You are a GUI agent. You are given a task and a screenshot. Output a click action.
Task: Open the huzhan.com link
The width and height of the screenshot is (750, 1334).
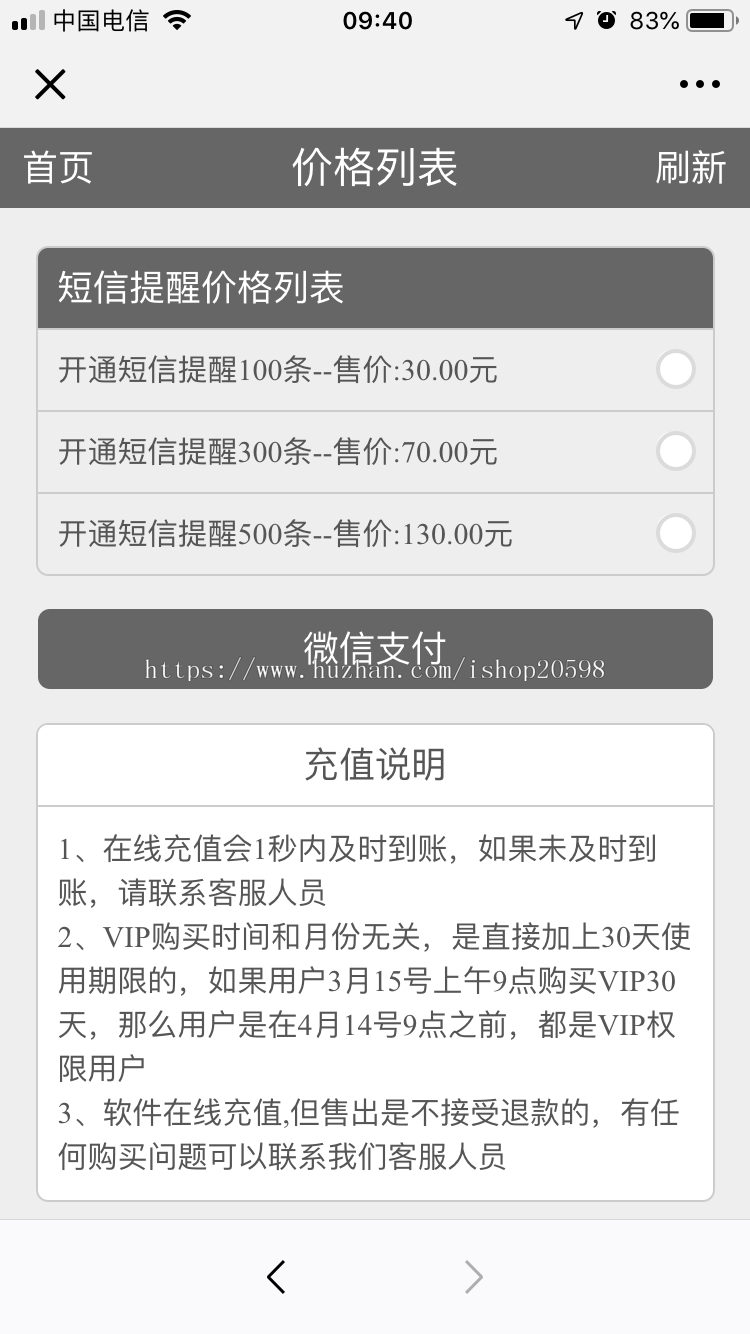coord(375,668)
